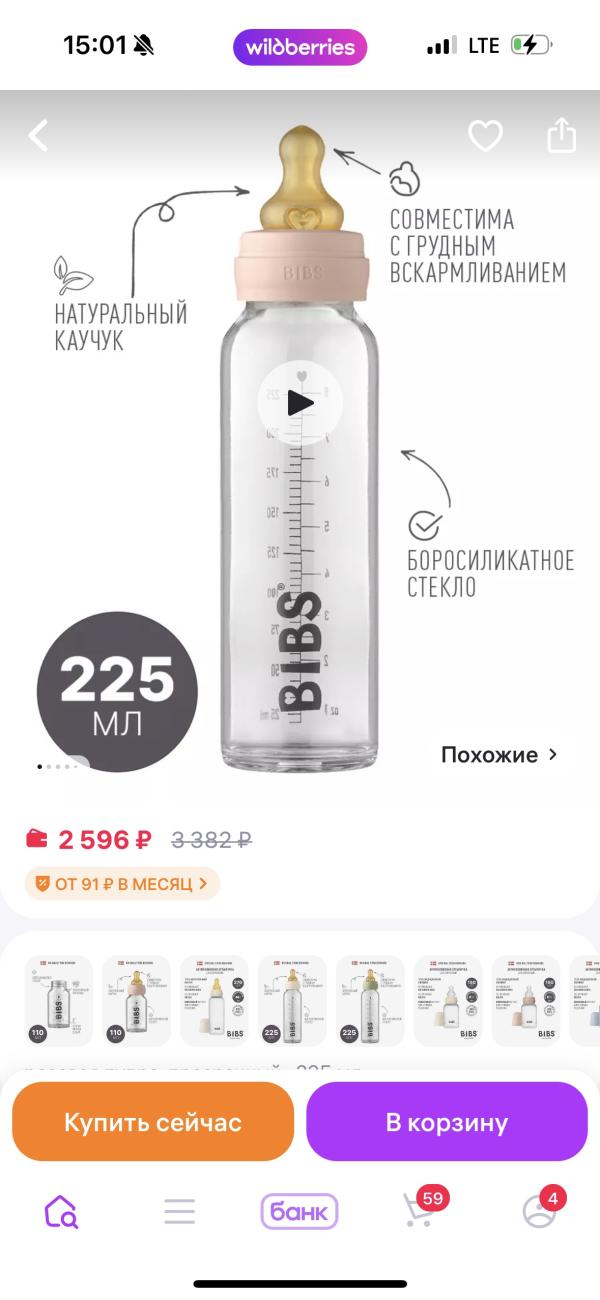Open similar items via Похожие
The height and width of the screenshot is (1300, 600).
[x=498, y=755]
